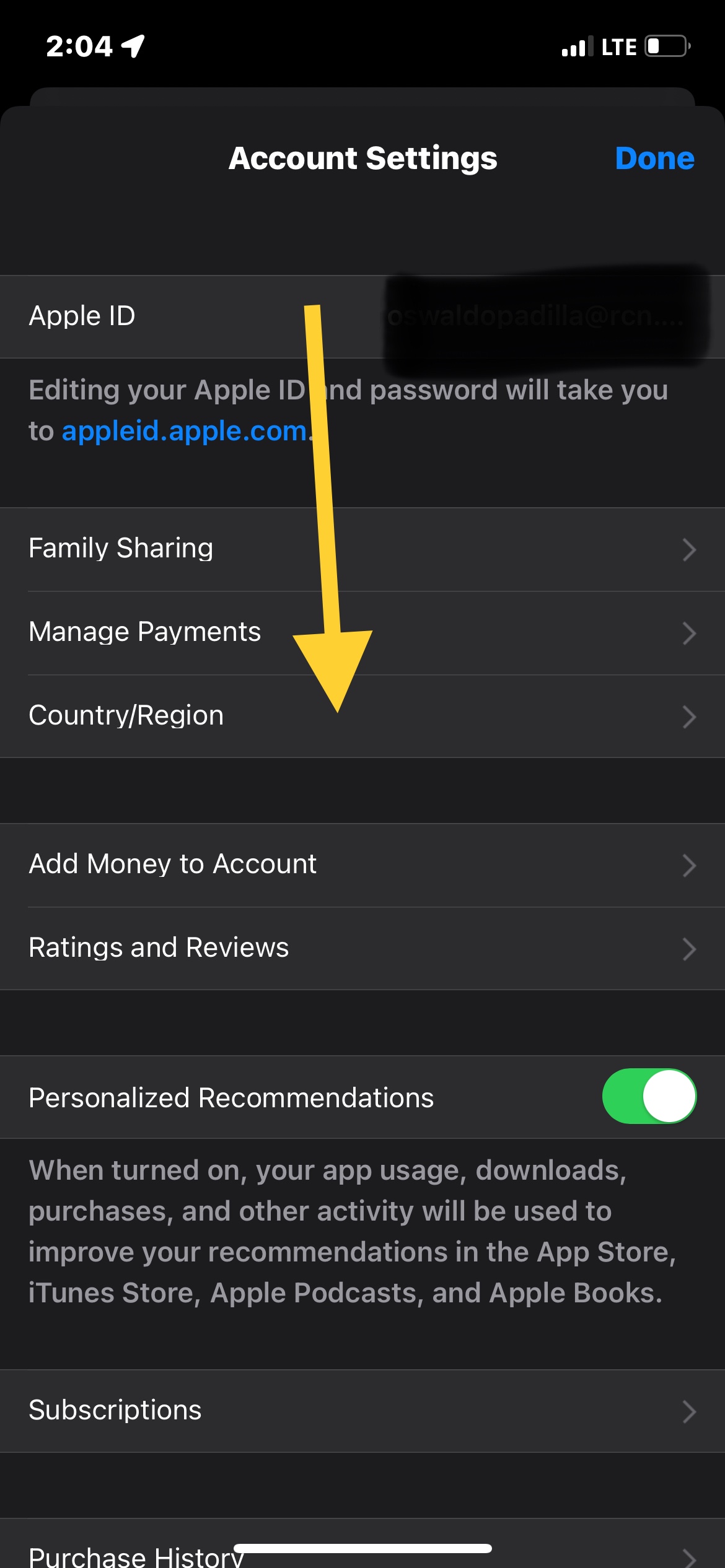
Task: Disable Personalized Recommendations switch
Action: (x=649, y=1096)
